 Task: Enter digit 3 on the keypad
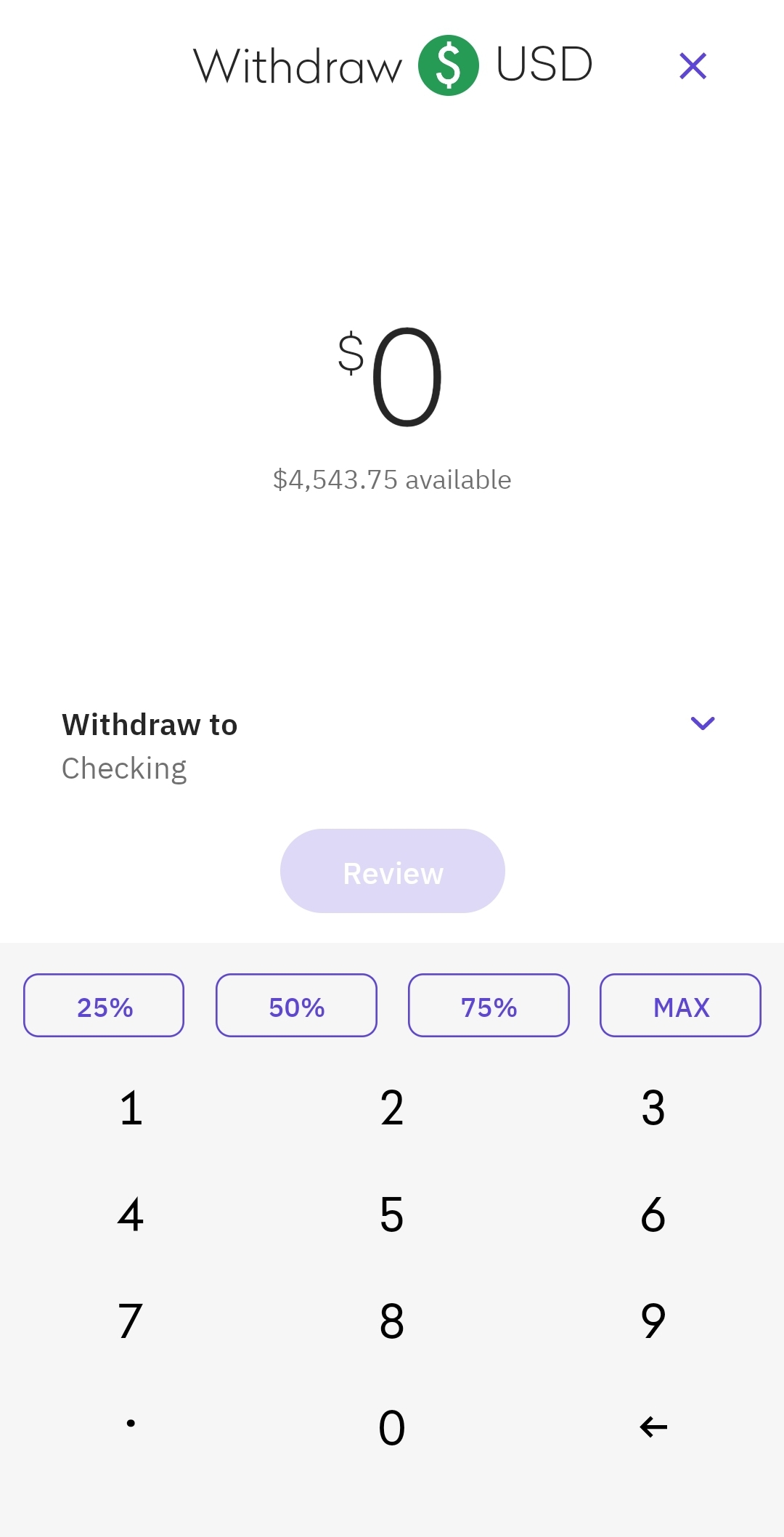pyautogui.click(x=653, y=1108)
